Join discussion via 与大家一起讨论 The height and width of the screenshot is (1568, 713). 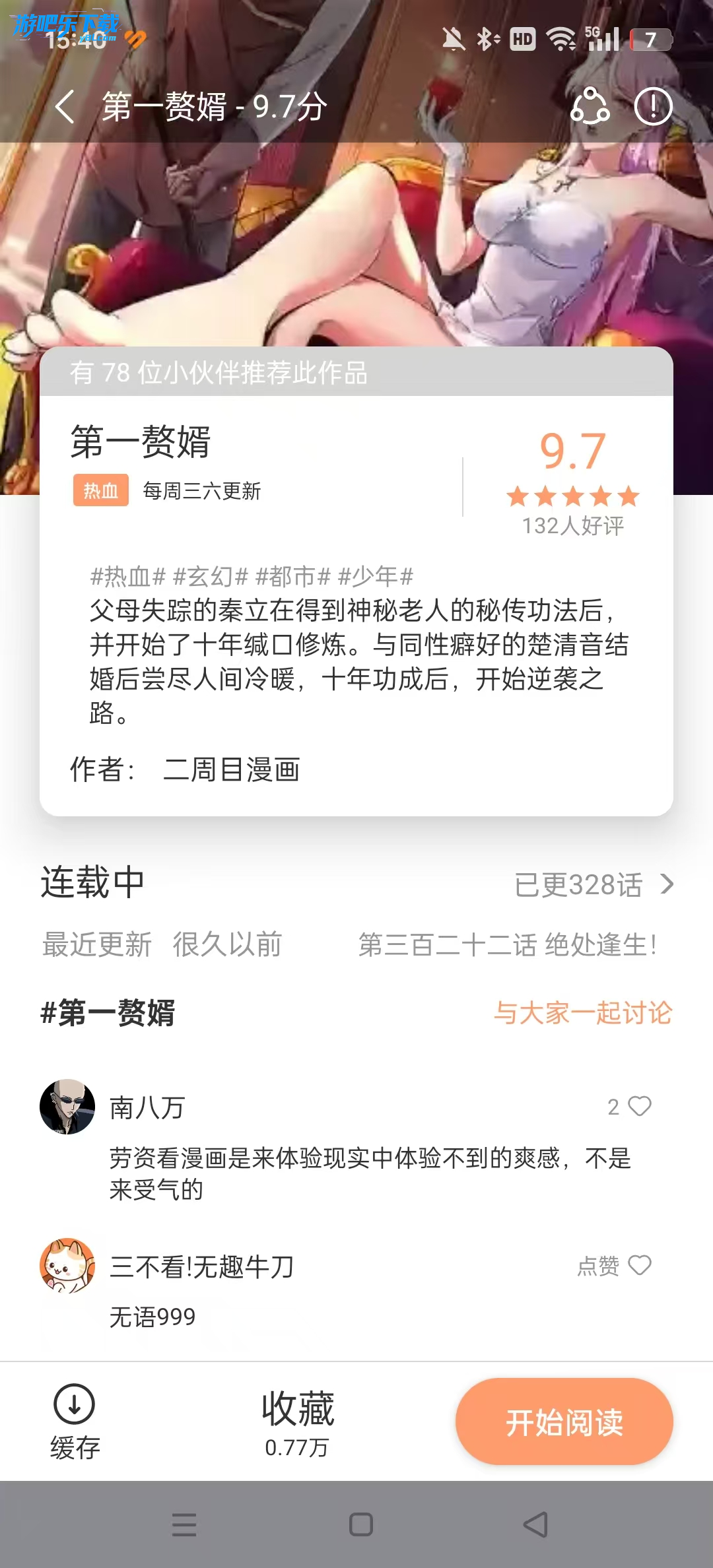point(582,1012)
